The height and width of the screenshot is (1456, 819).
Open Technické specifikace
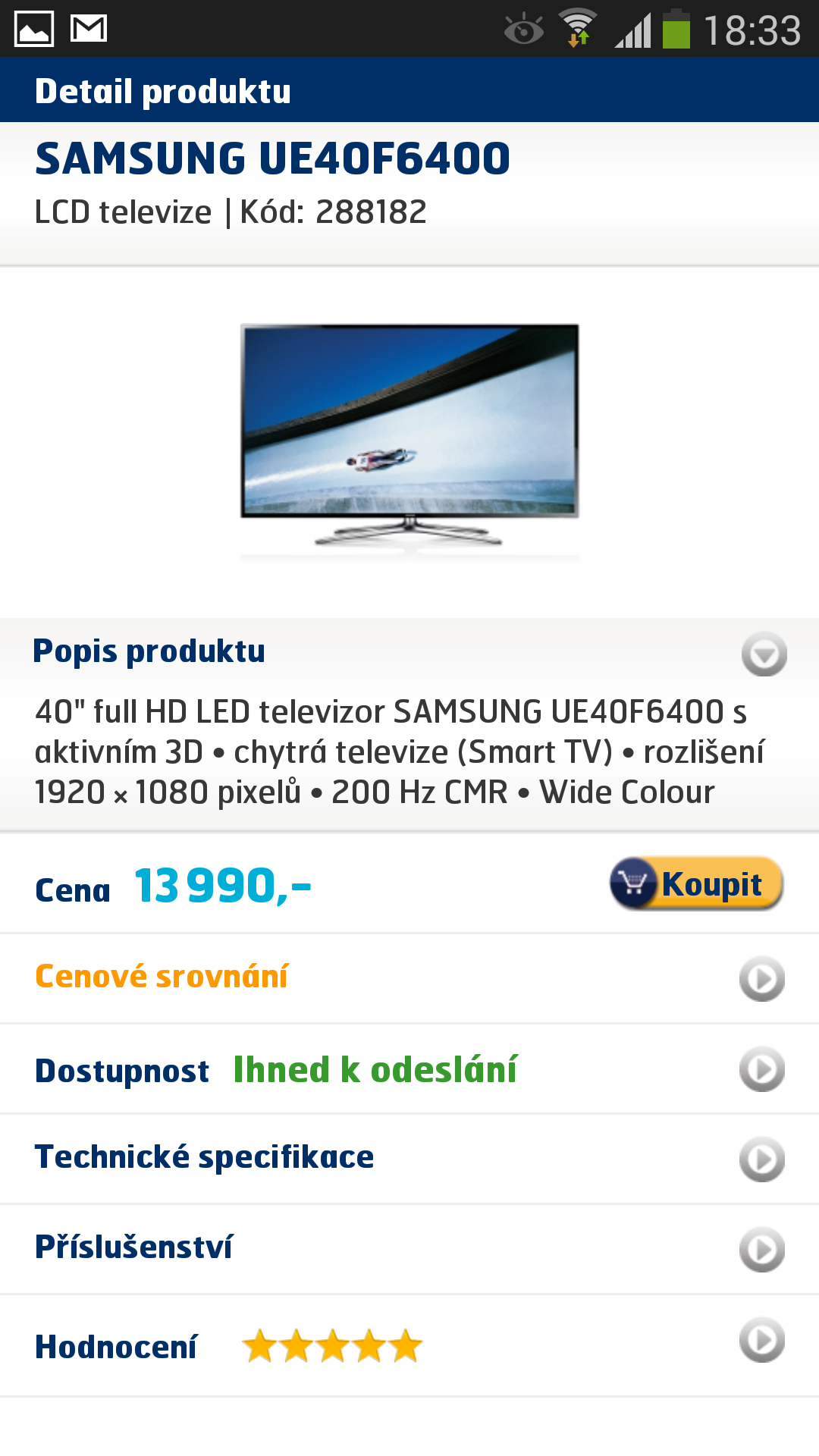(409, 1159)
